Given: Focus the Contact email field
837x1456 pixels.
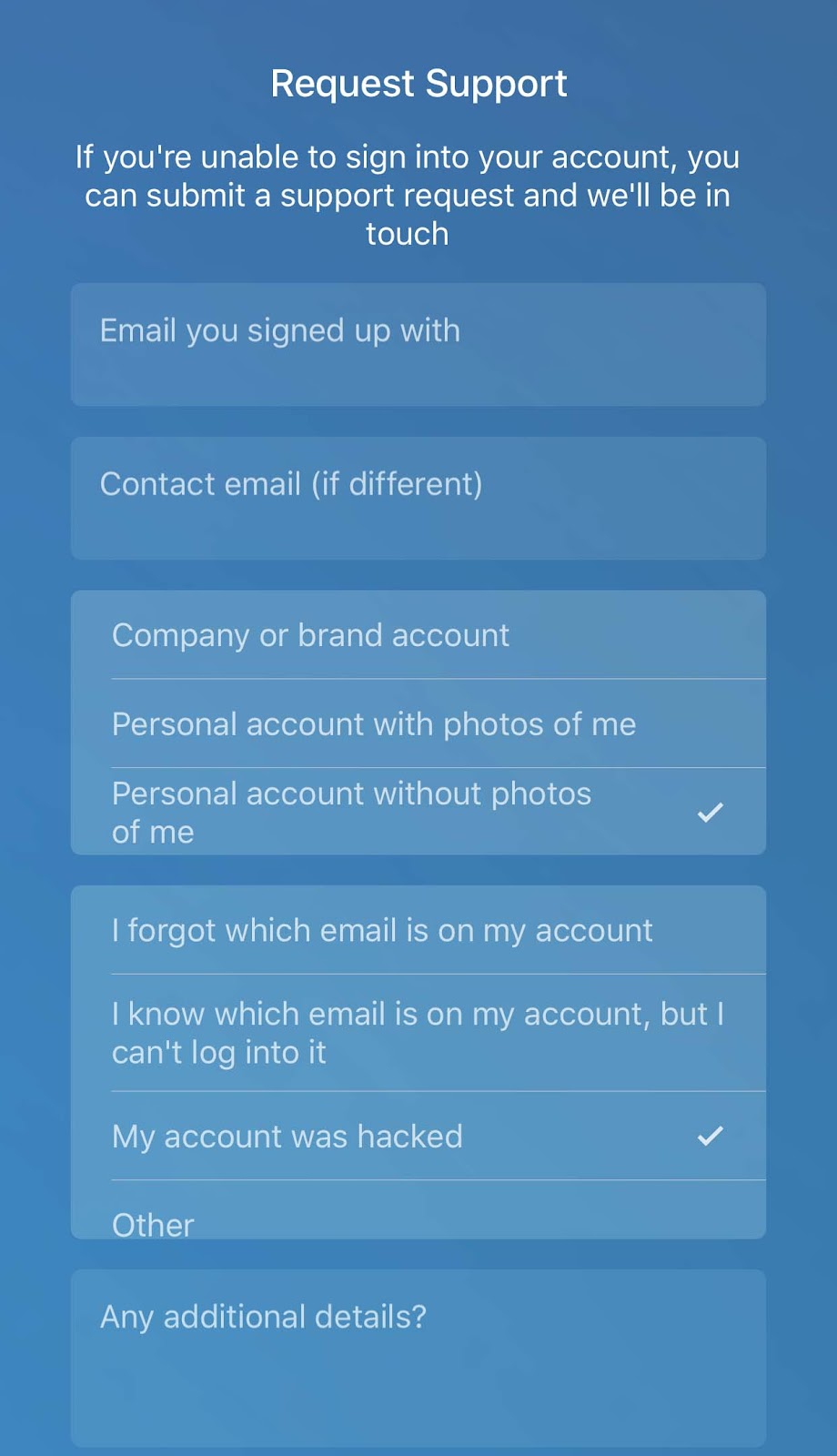Looking at the screenshot, I should pyautogui.click(x=418, y=499).
